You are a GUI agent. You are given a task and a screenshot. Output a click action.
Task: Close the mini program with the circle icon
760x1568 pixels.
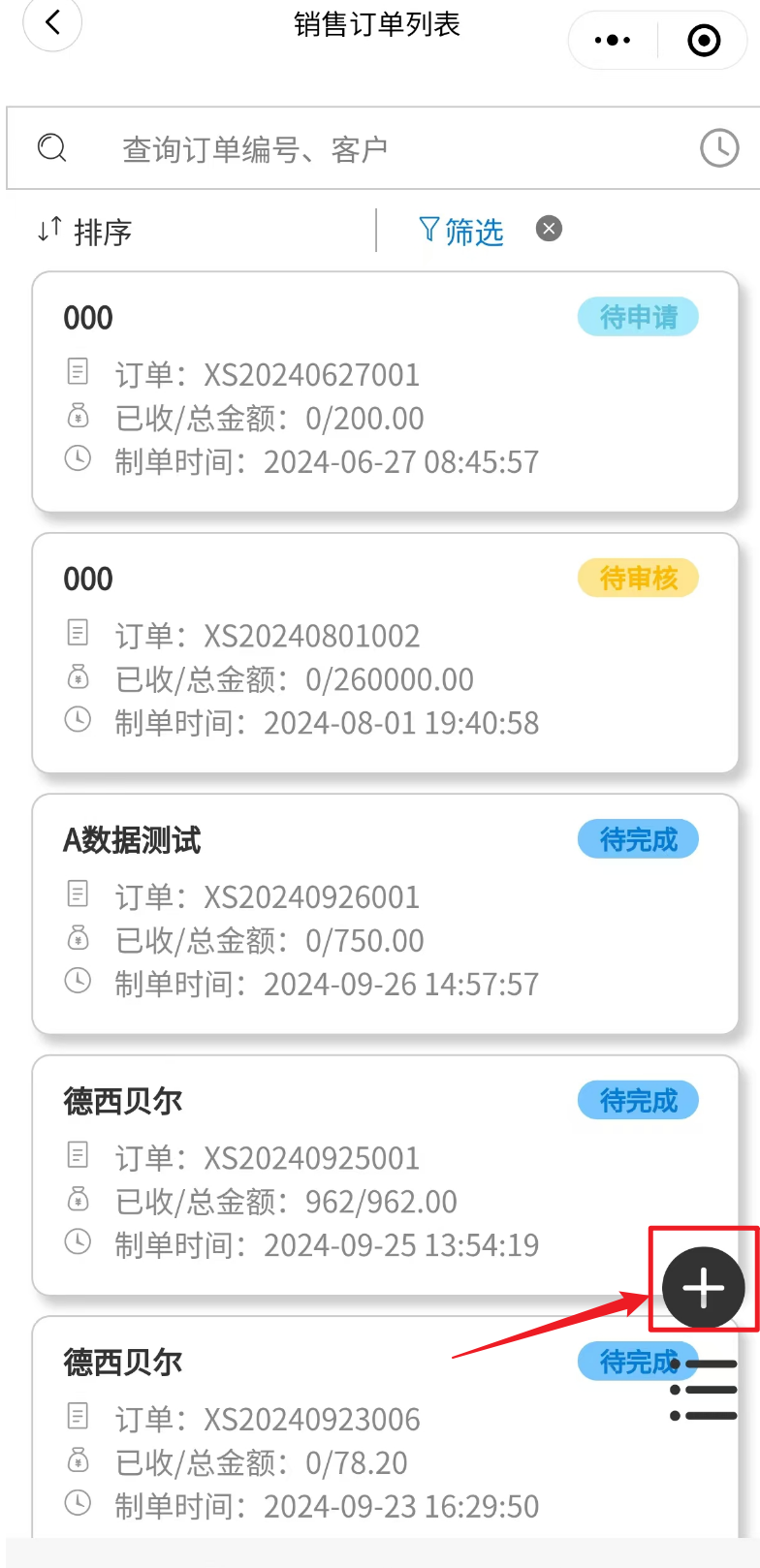(704, 41)
